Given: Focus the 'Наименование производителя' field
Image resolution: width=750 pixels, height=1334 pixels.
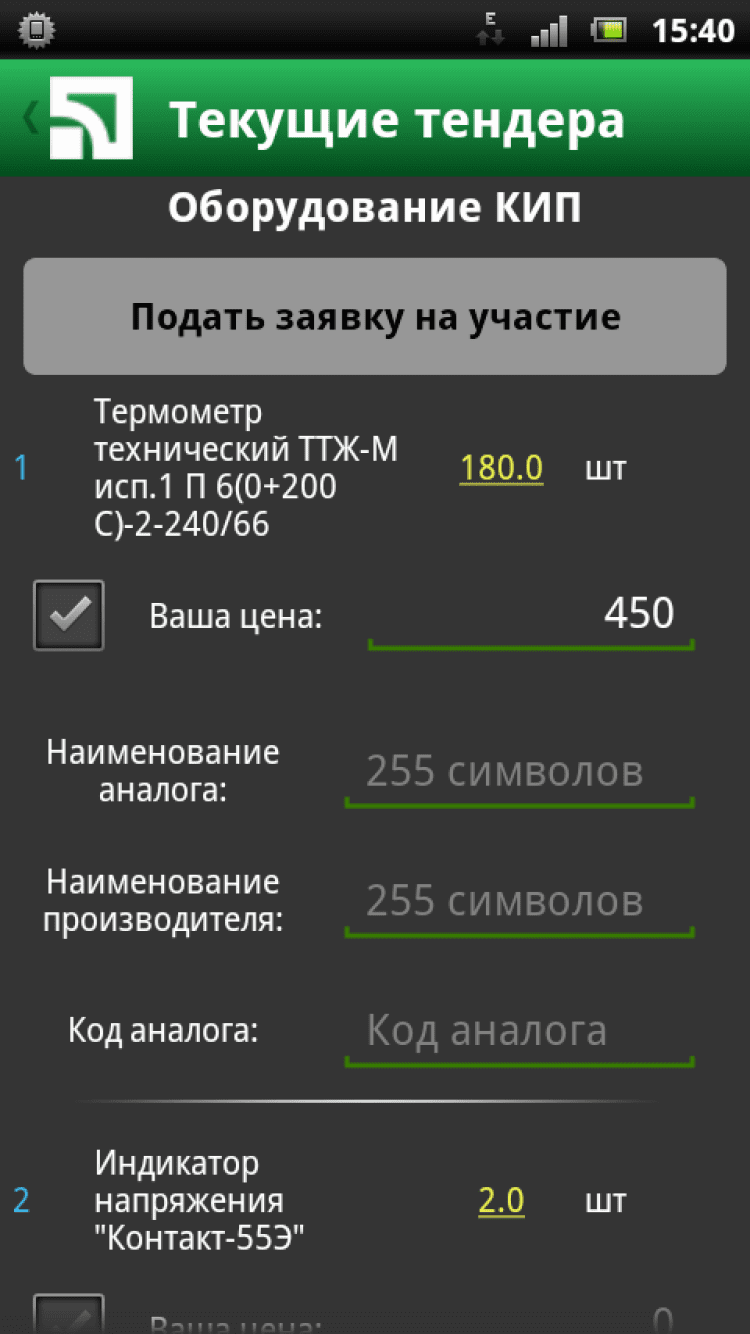Looking at the screenshot, I should 519,902.
